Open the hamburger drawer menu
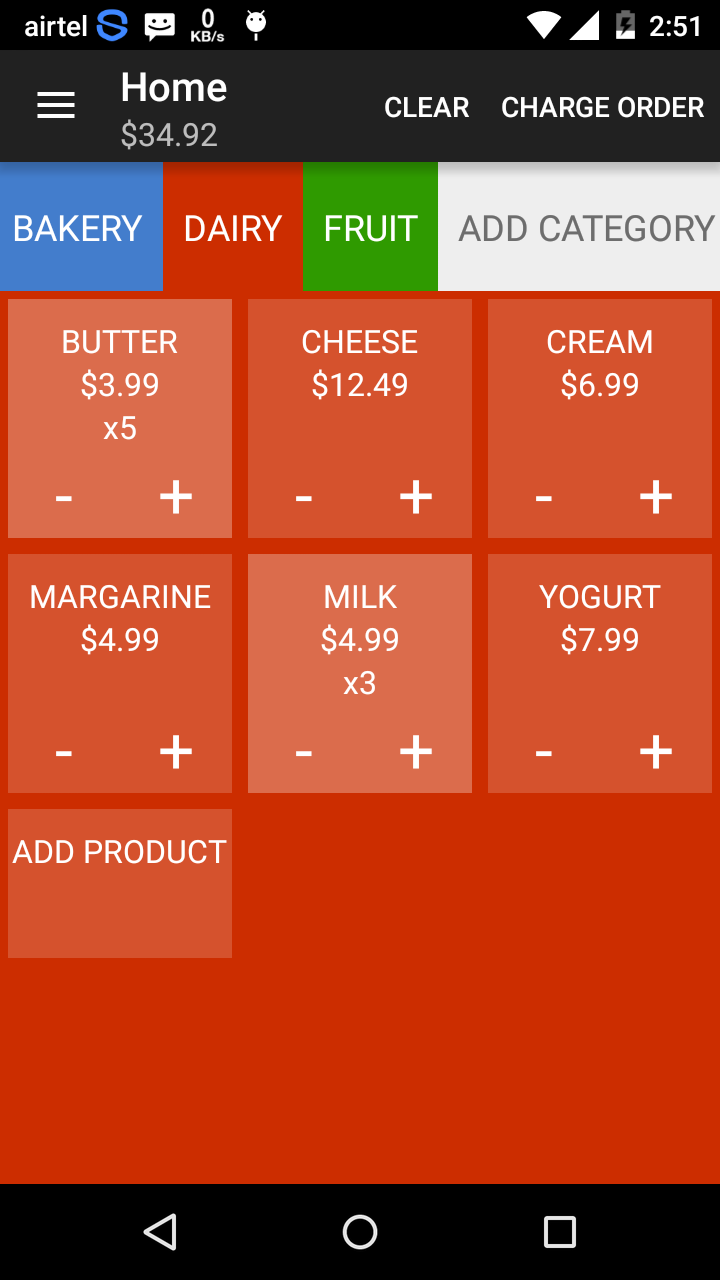The image size is (720, 1280). tap(56, 106)
